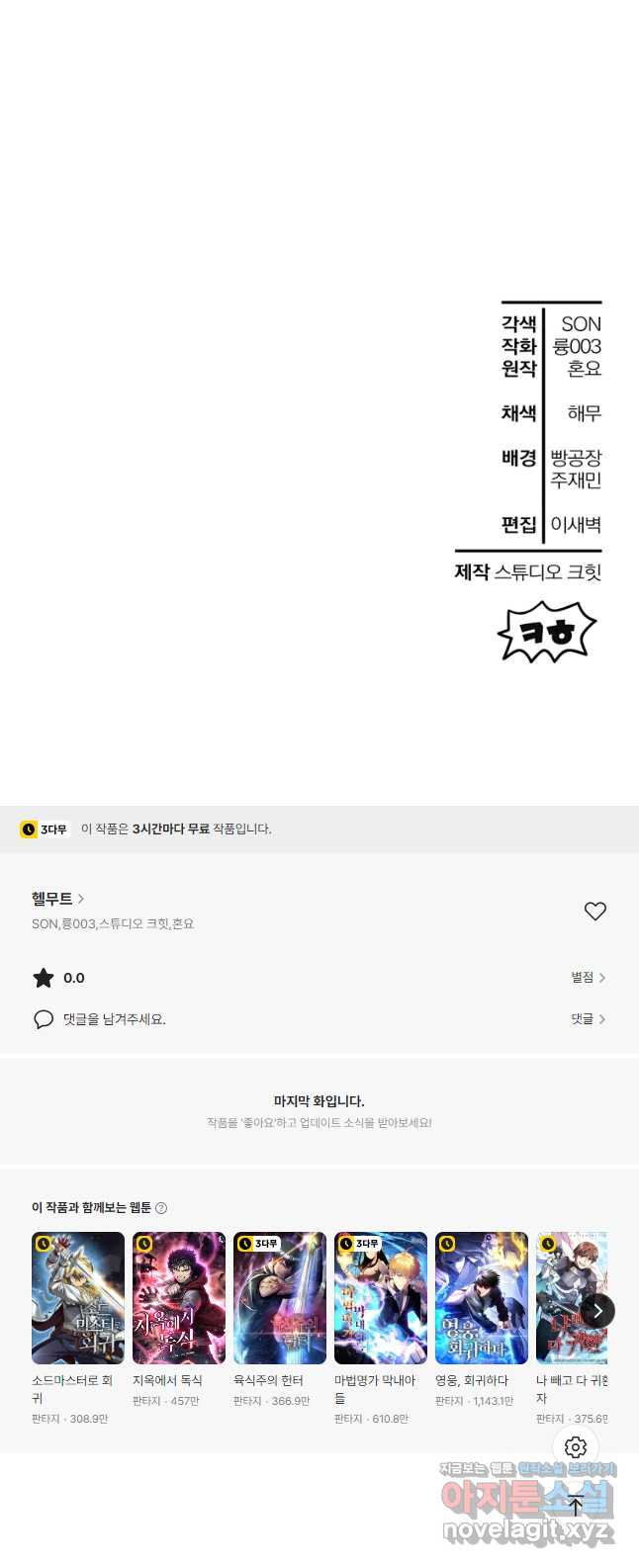Tap 댓글을 남겨주세요 to leave a comment
This screenshot has height=1568, width=639.
pos(114,1019)
